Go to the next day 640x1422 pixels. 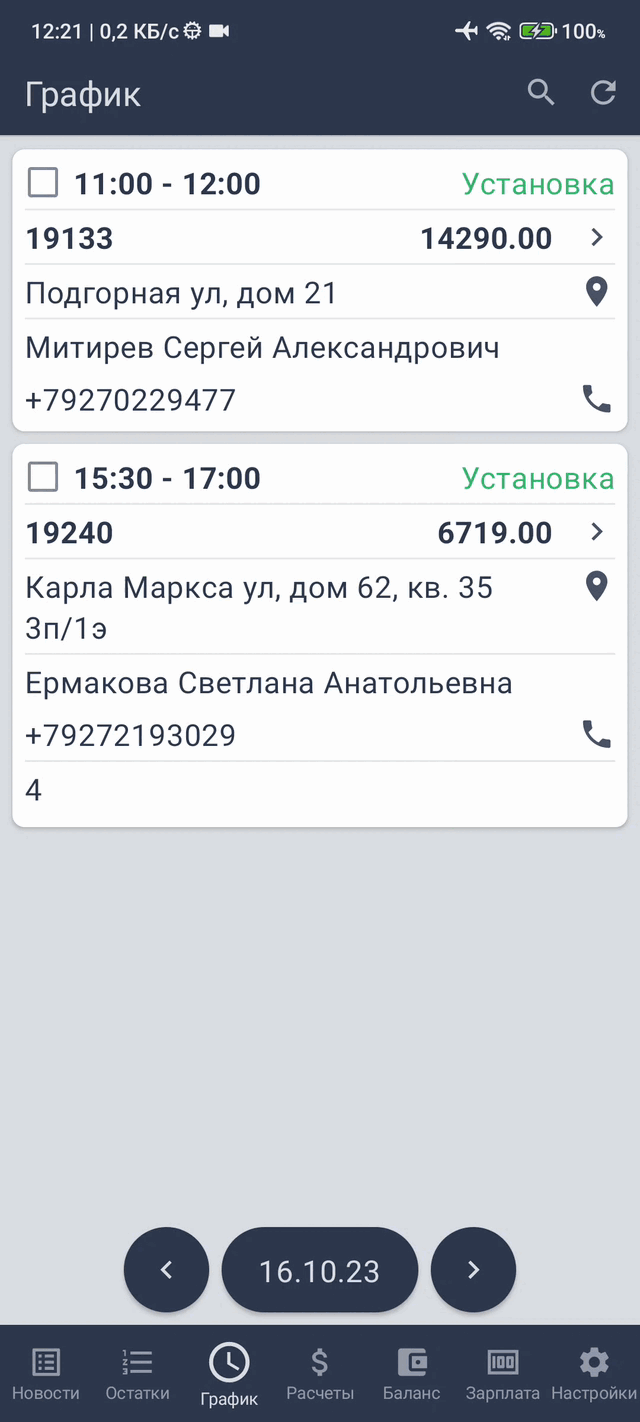pyautogui.click(x=473, y=1270)
